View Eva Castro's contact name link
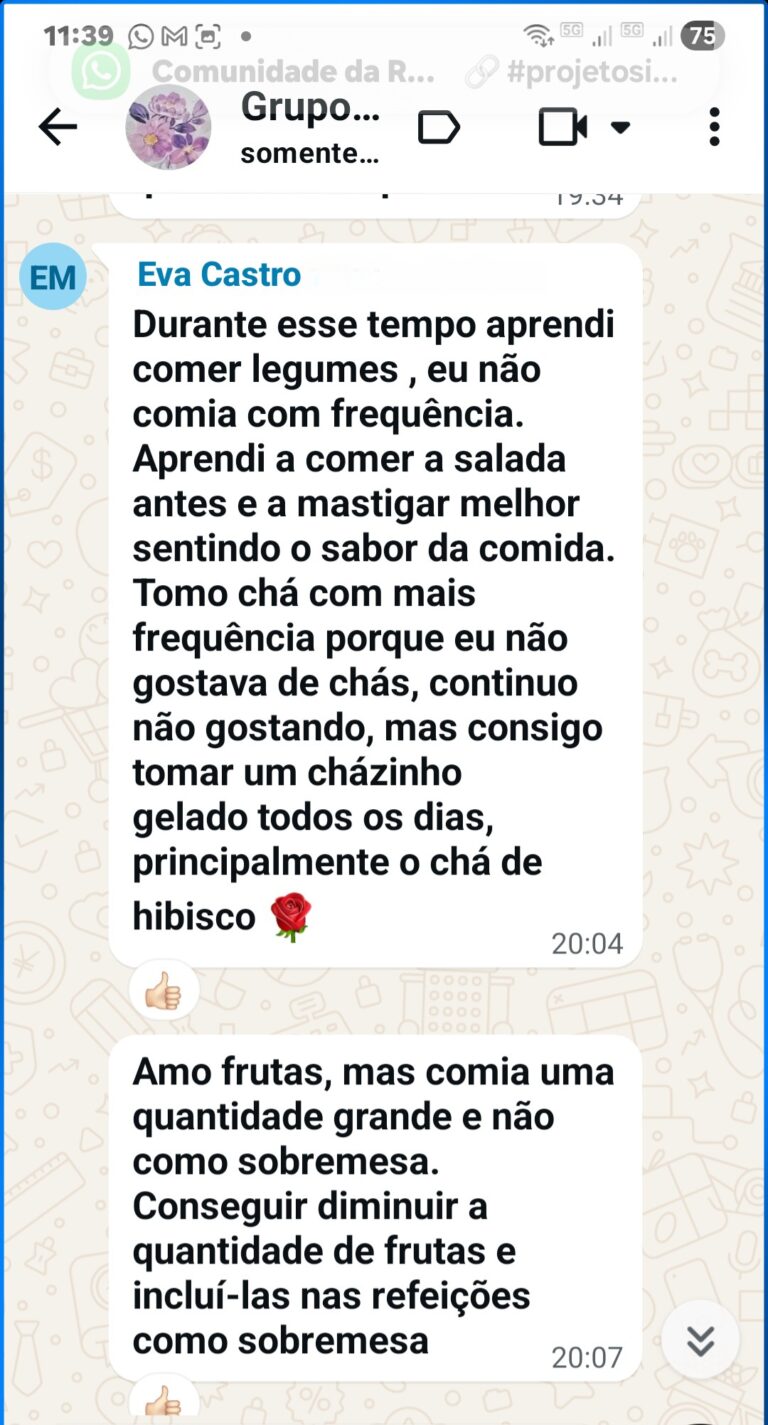The image size is (768, 1425). click(x=219, y=274)
